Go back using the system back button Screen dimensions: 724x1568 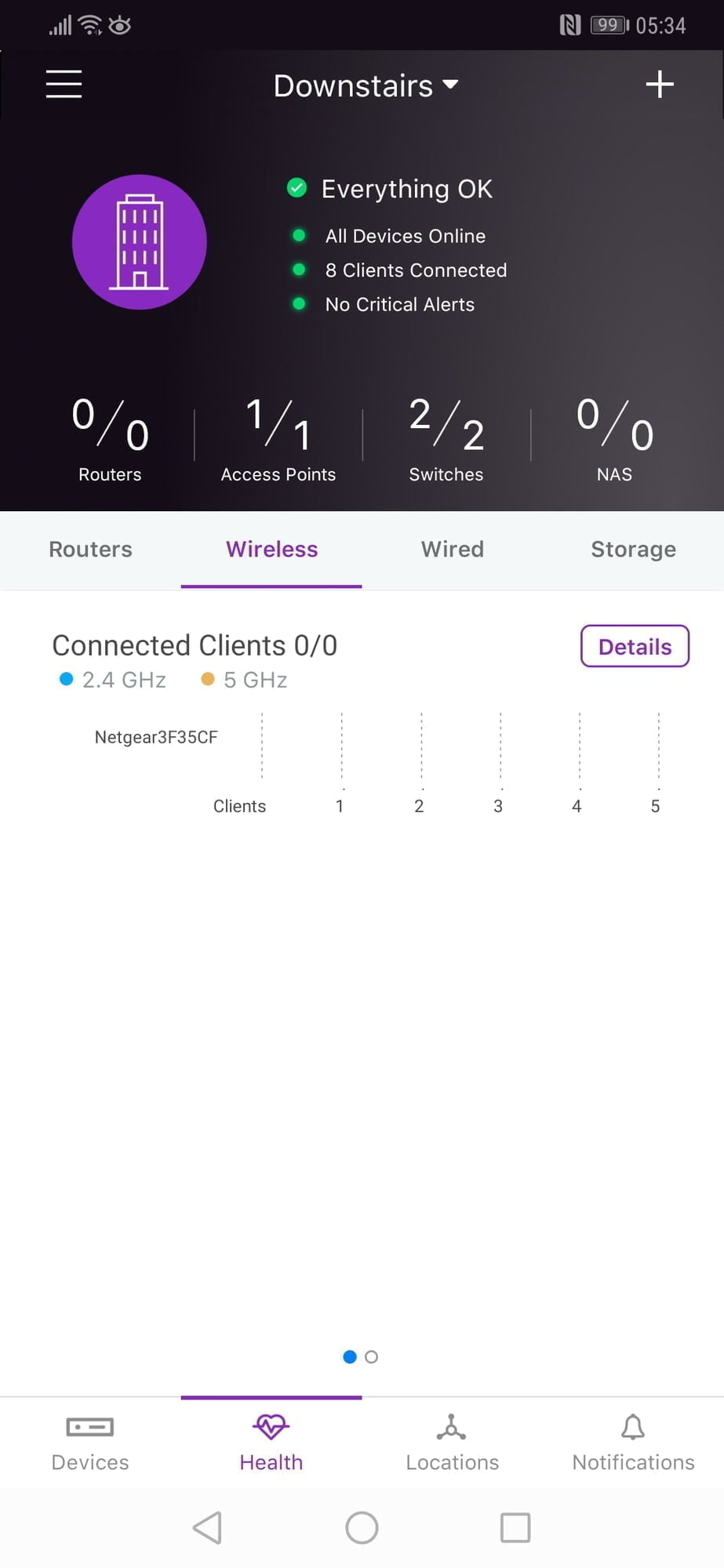point(208,1527)
